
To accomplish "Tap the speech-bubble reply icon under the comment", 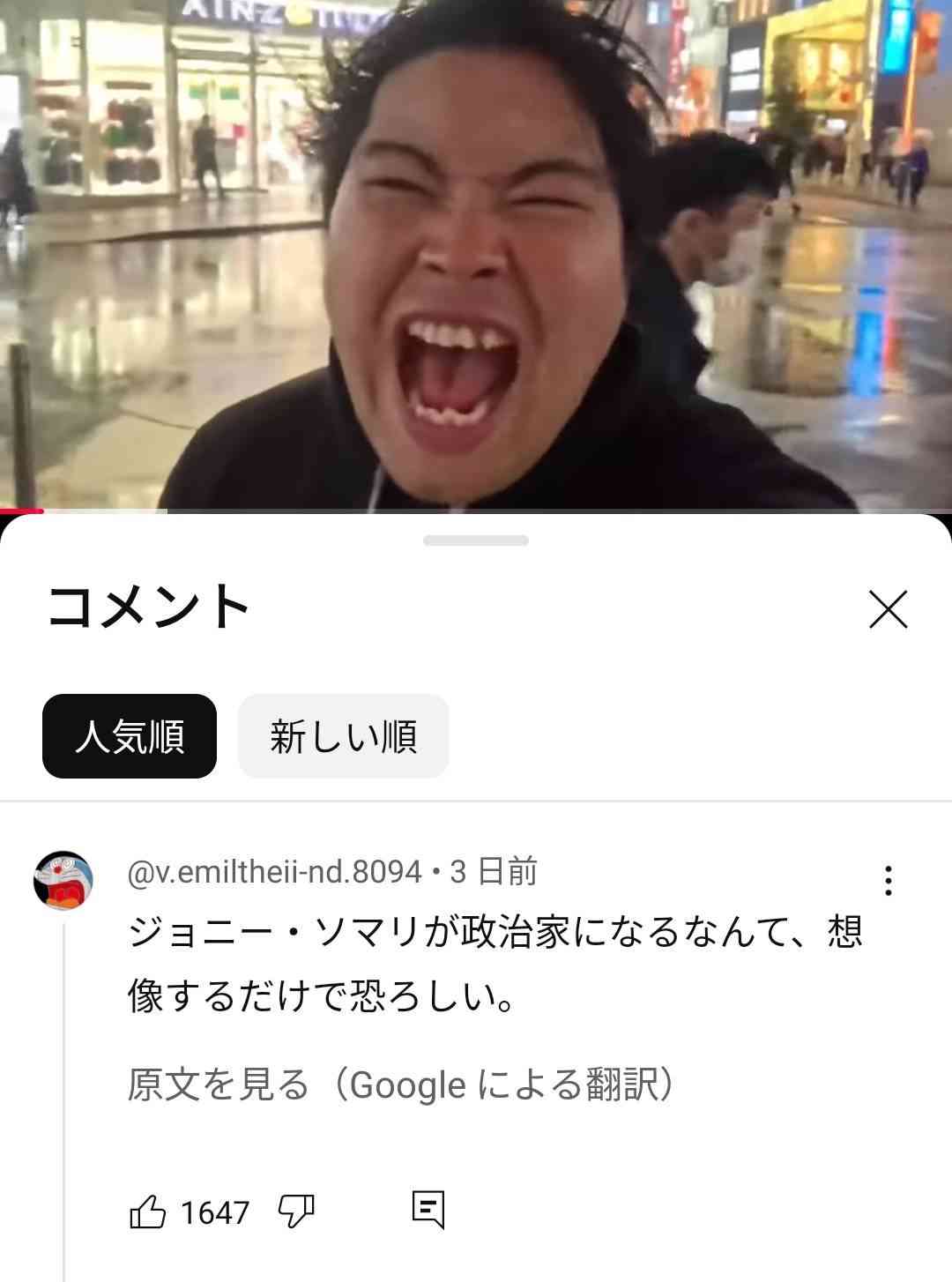I will point(429,1212).
